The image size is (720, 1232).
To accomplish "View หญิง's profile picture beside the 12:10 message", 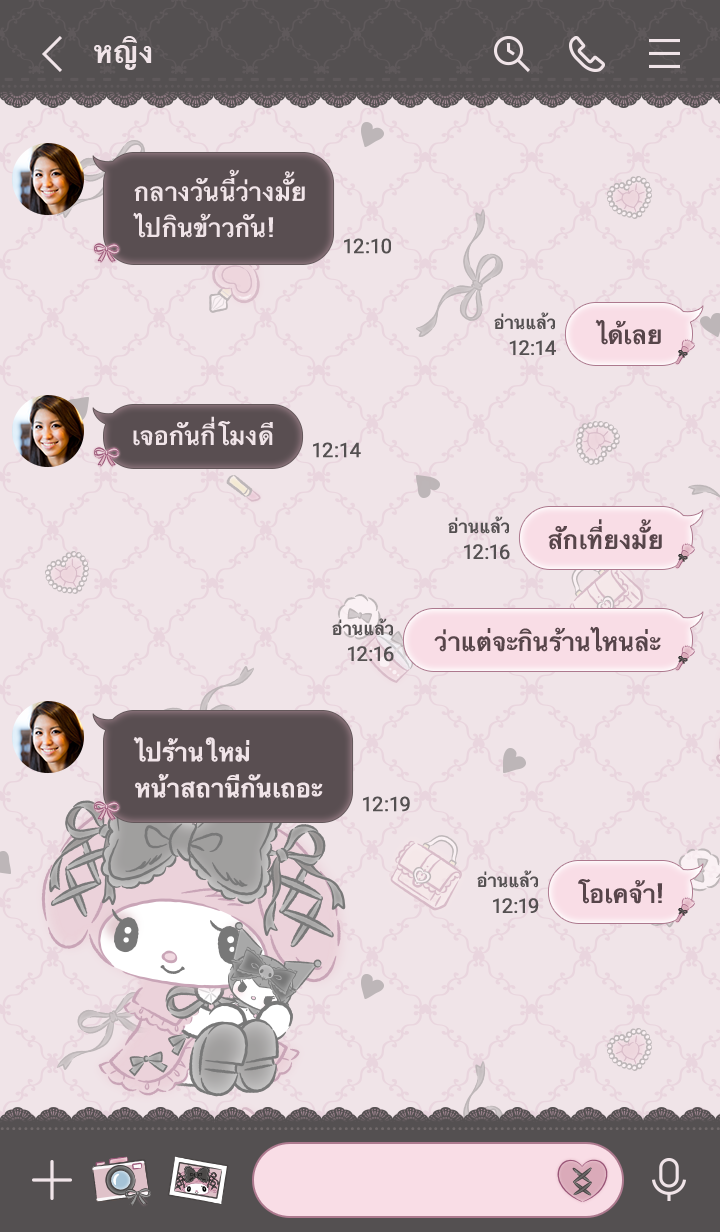I will (48, 179).
